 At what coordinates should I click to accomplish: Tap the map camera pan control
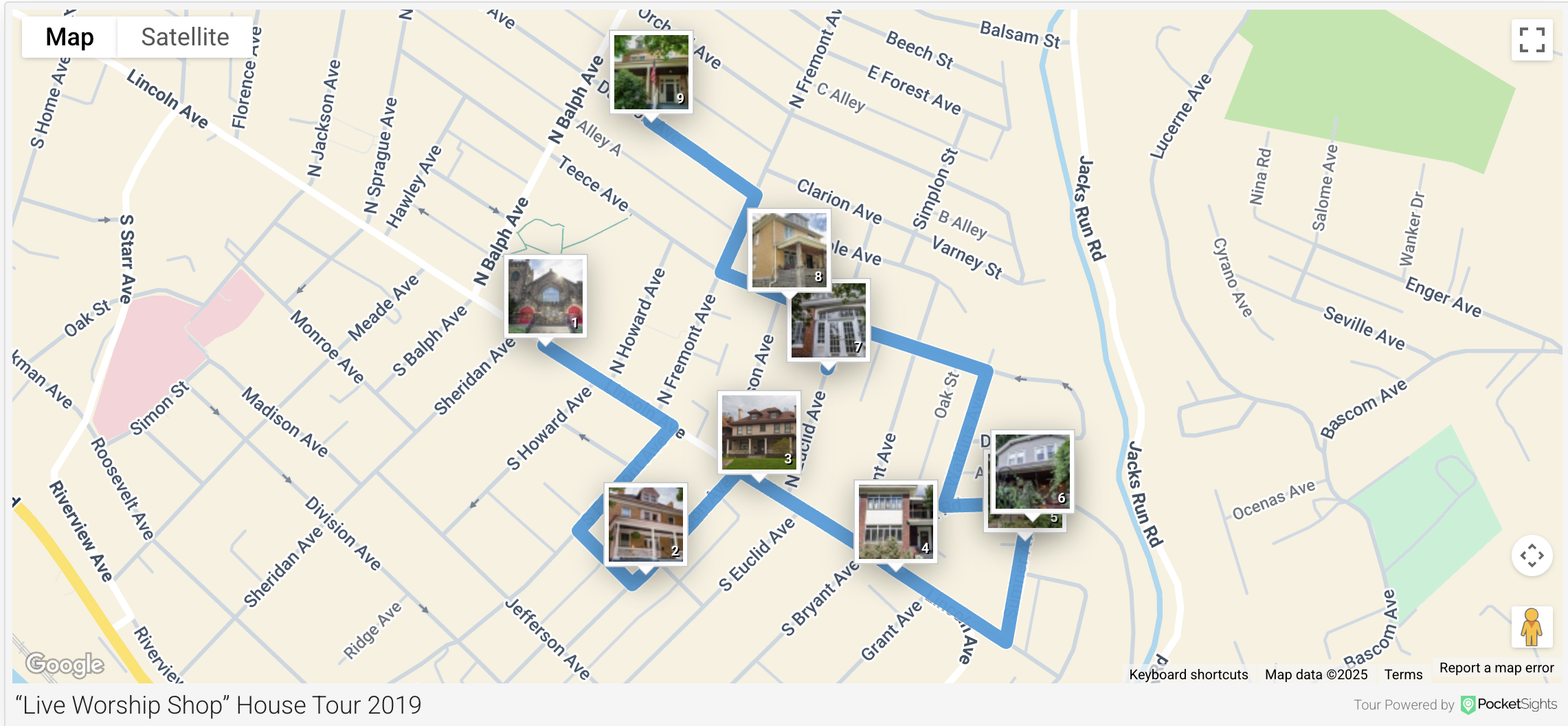1532,555
